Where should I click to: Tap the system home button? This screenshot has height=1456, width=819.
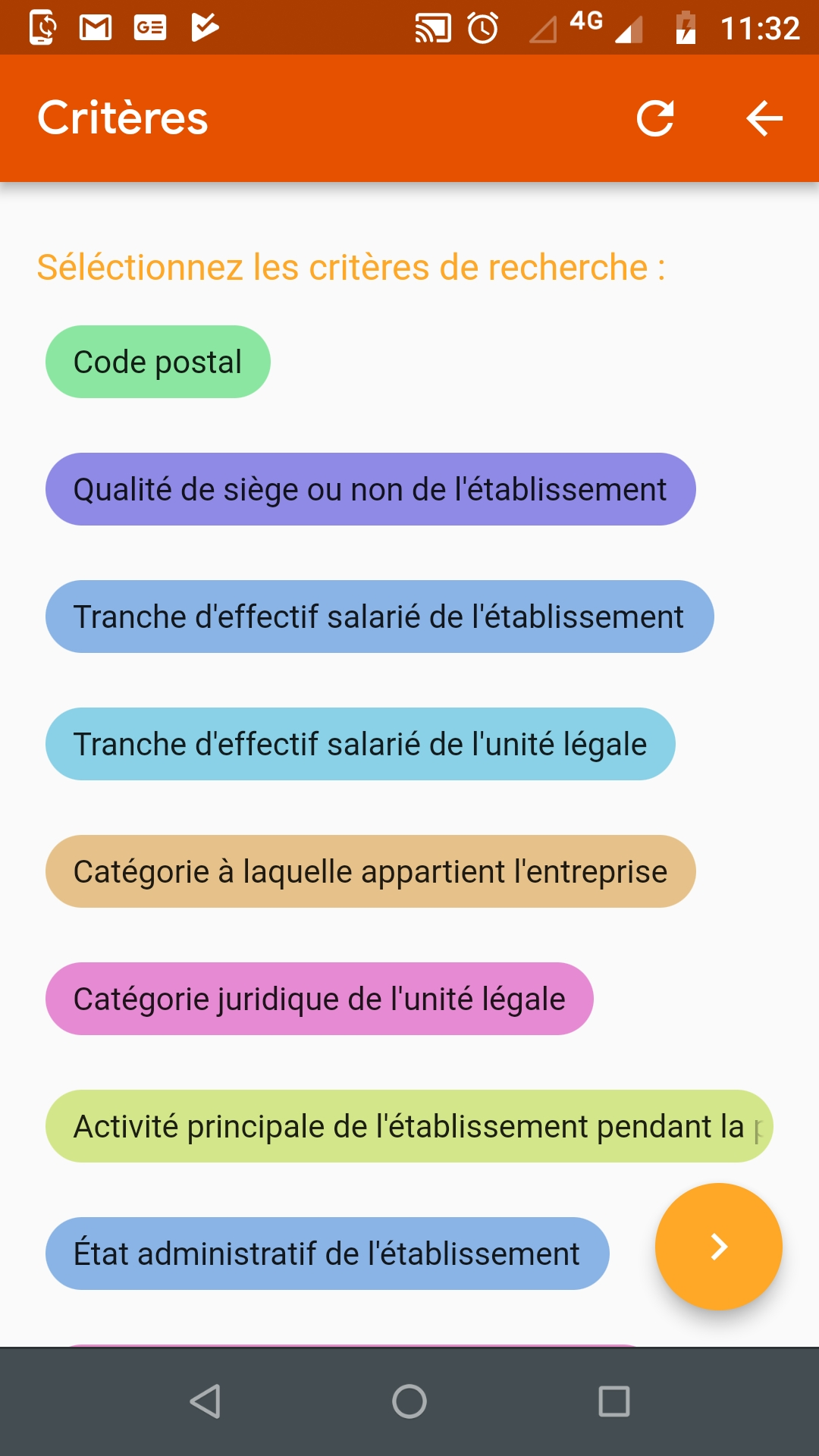click(409, 1401)
